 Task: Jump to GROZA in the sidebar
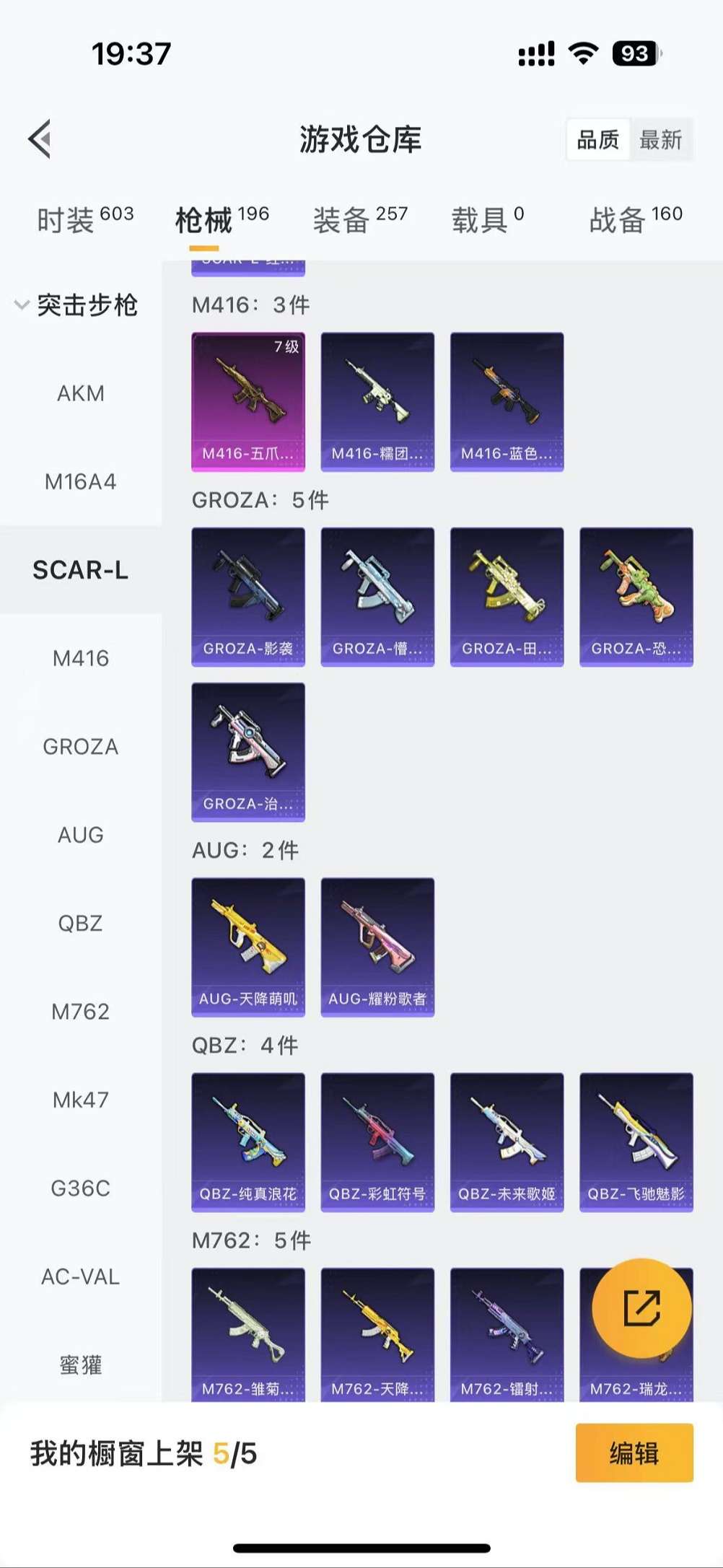click(81, 746)
